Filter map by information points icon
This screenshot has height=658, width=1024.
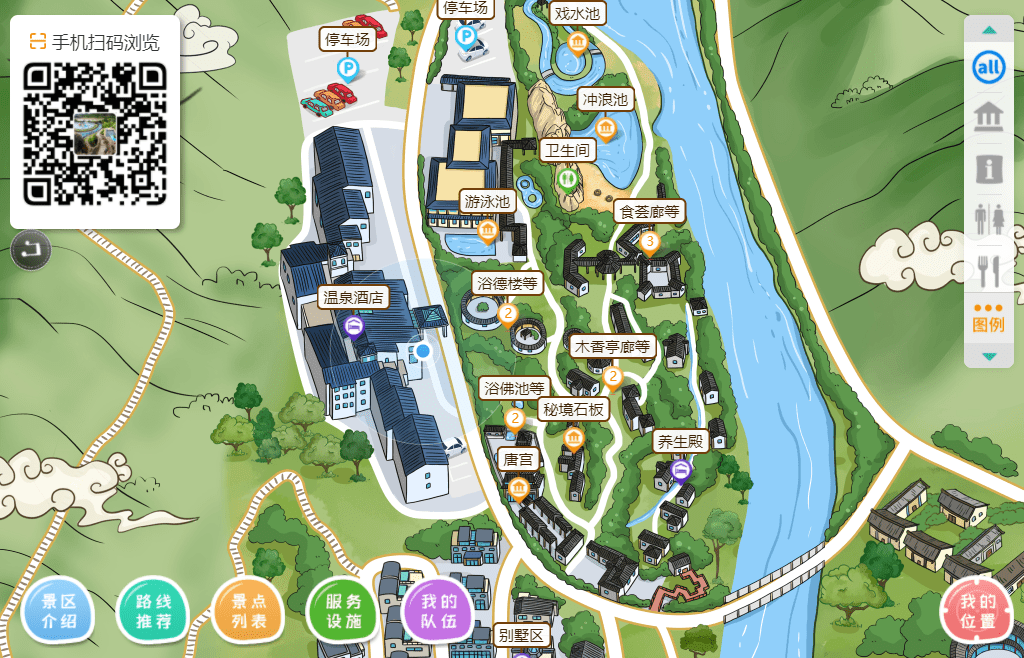pos(989,168)
